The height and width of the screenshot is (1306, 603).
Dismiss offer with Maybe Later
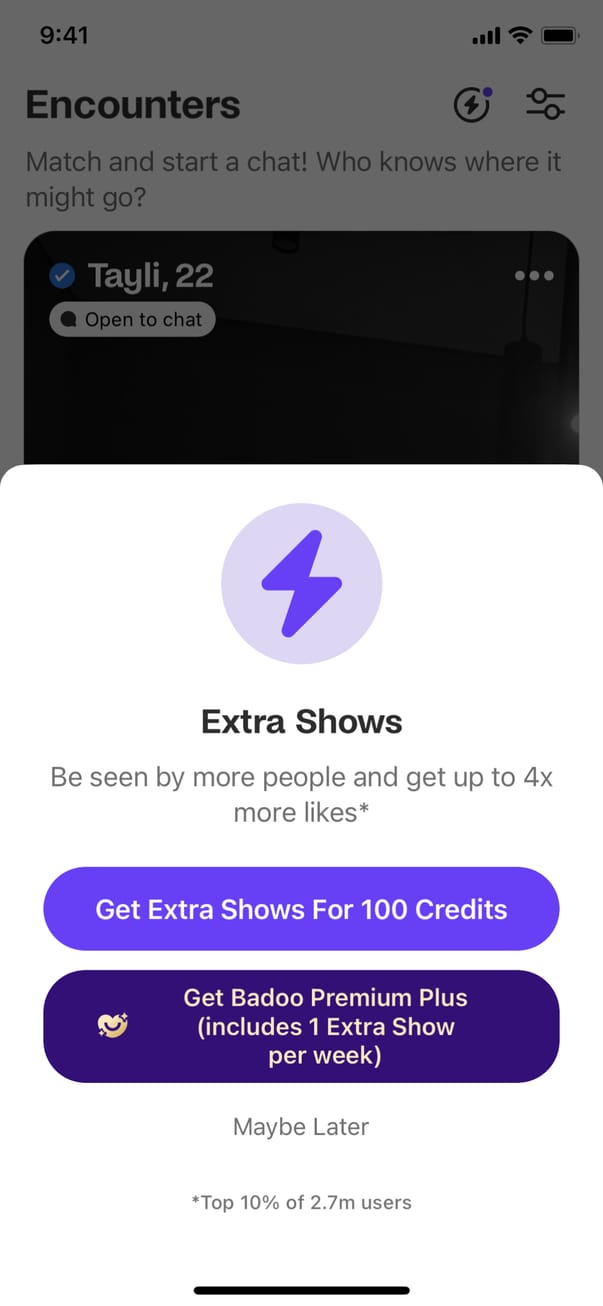coord(301,1127)
